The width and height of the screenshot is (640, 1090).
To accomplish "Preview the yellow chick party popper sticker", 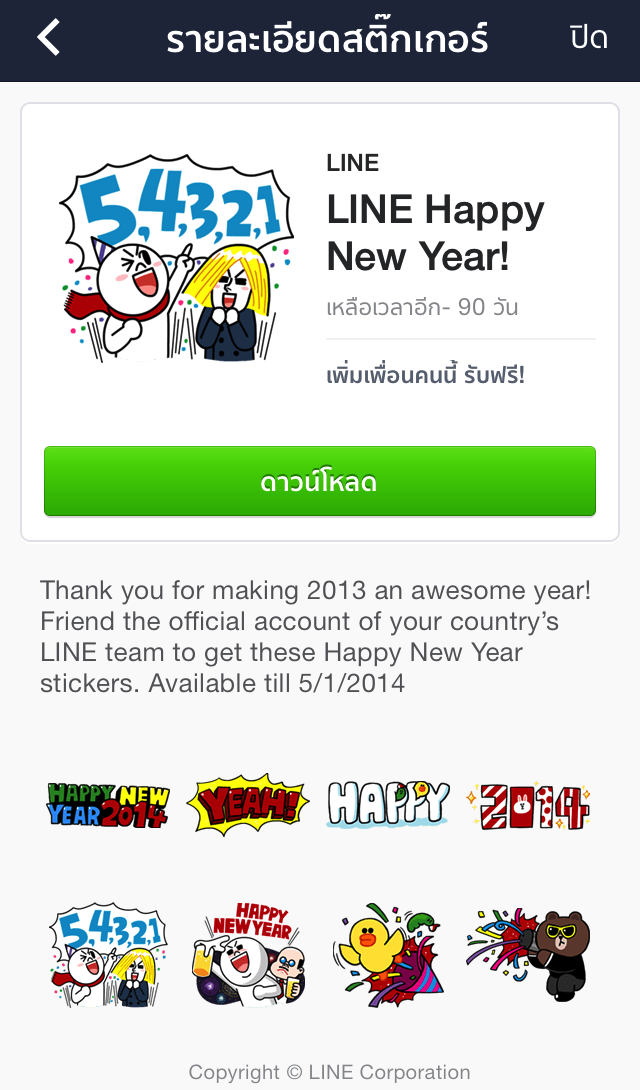I will [x=388, y=954].
